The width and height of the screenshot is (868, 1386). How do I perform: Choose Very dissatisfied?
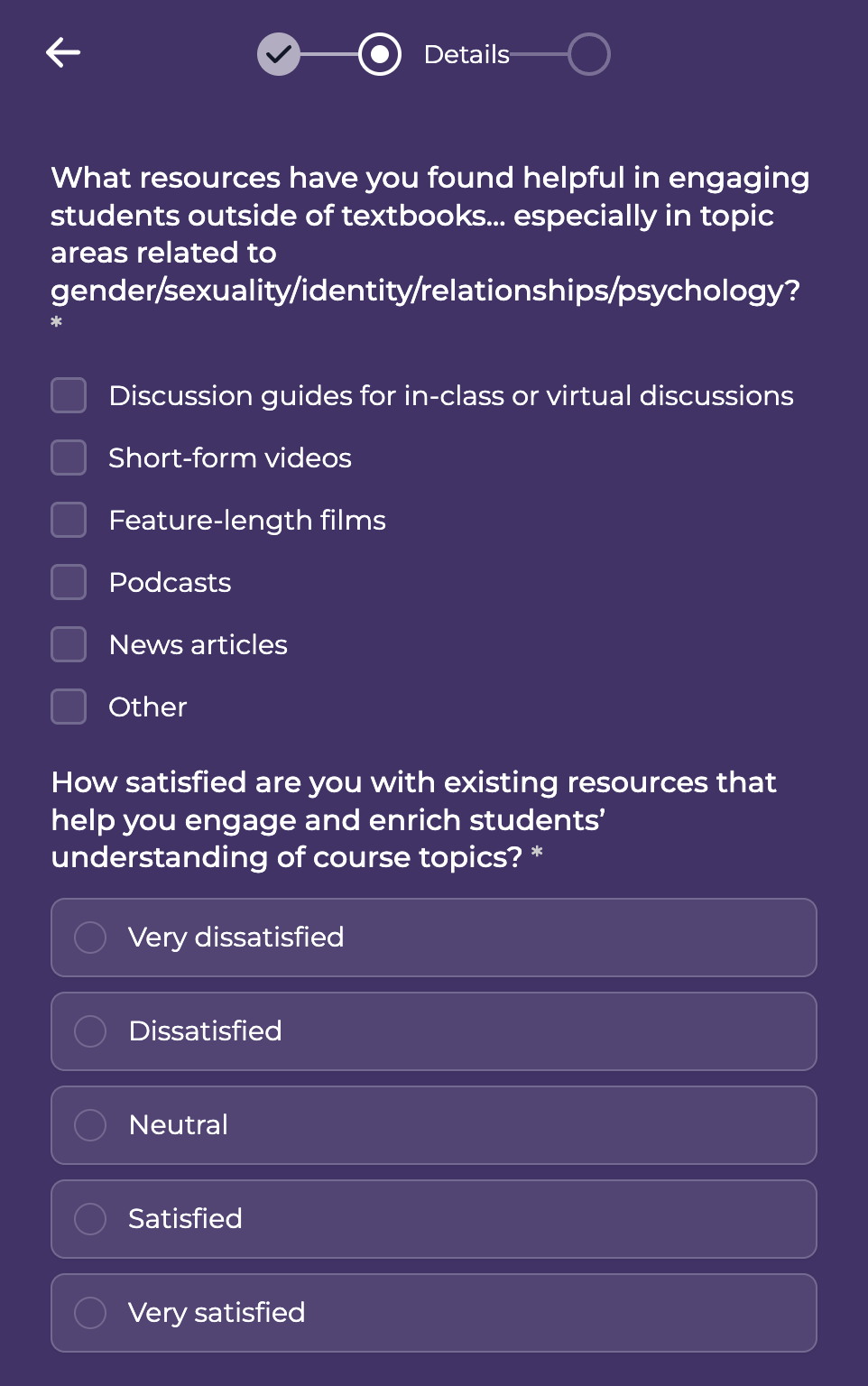pos(90,938)
